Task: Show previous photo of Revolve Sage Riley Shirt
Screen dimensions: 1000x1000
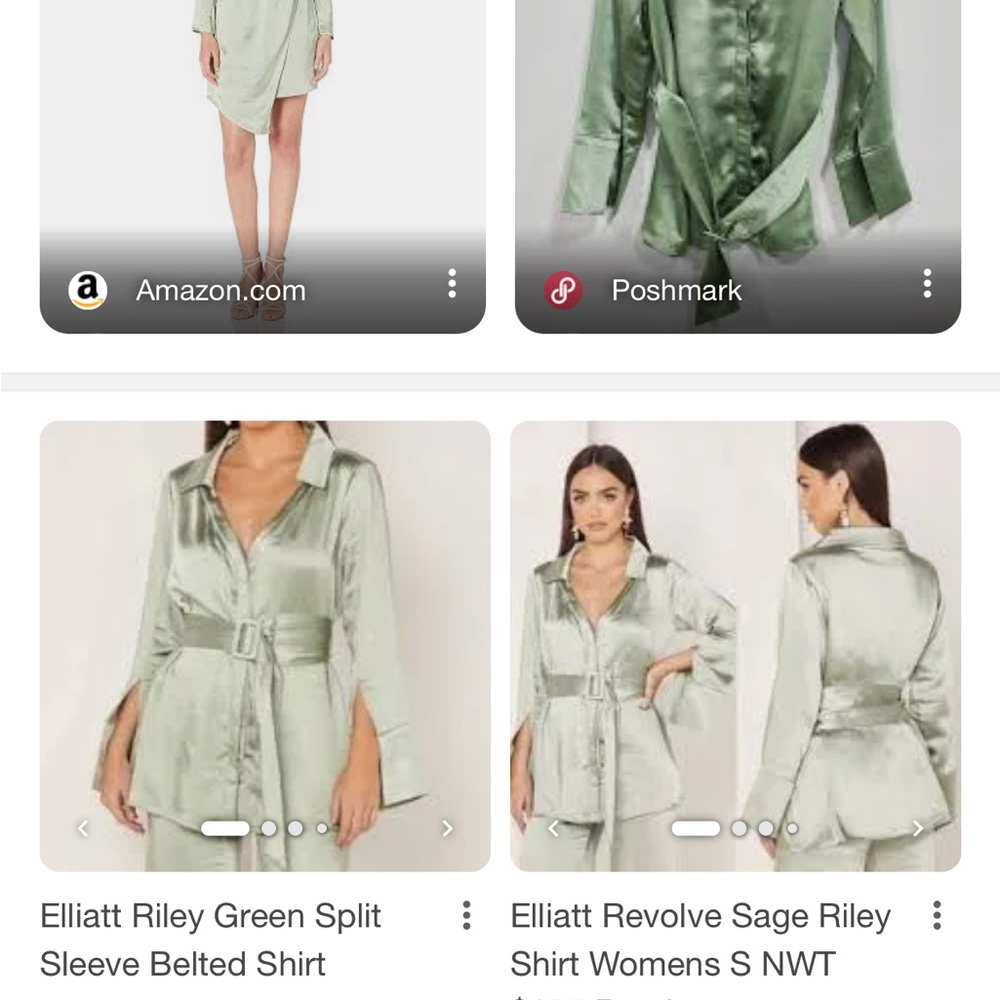Action: coord(553,828)
